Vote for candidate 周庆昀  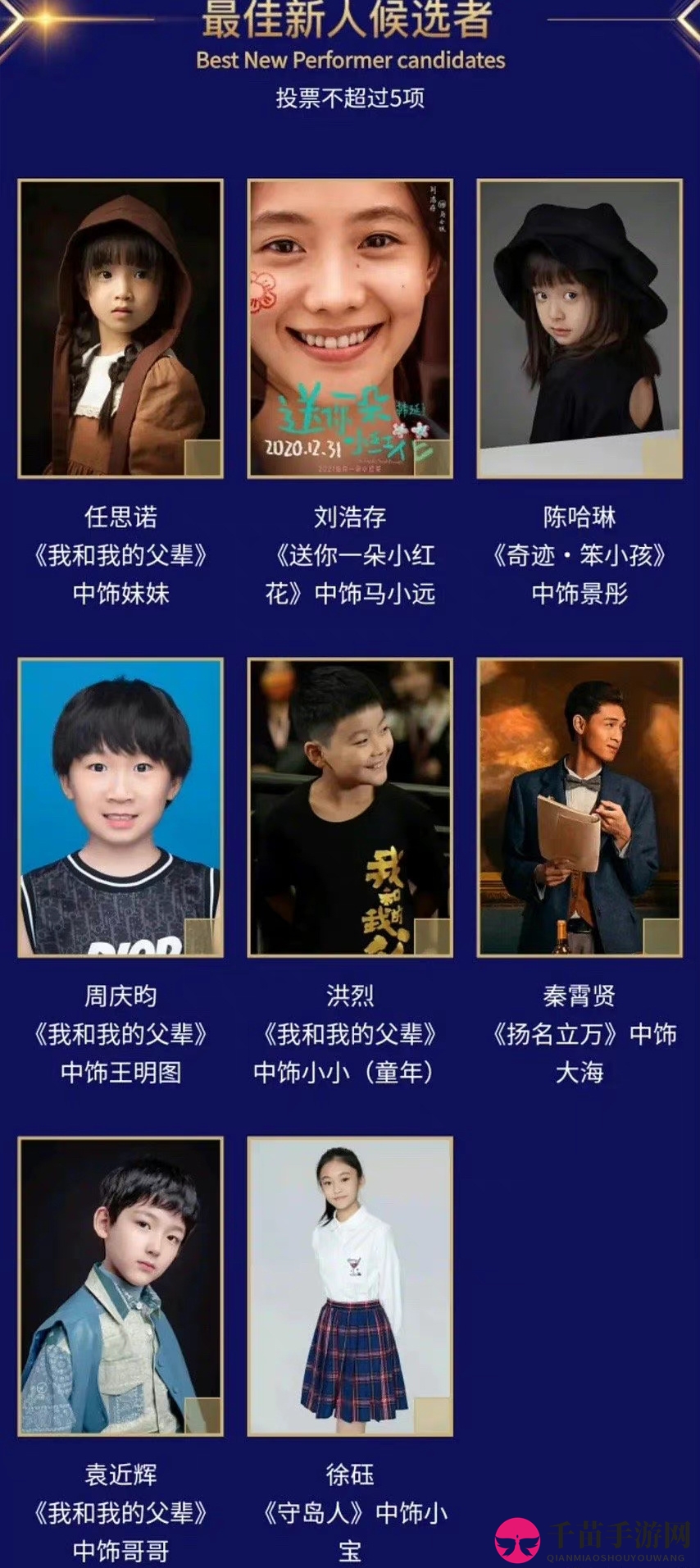pos(202,937)
